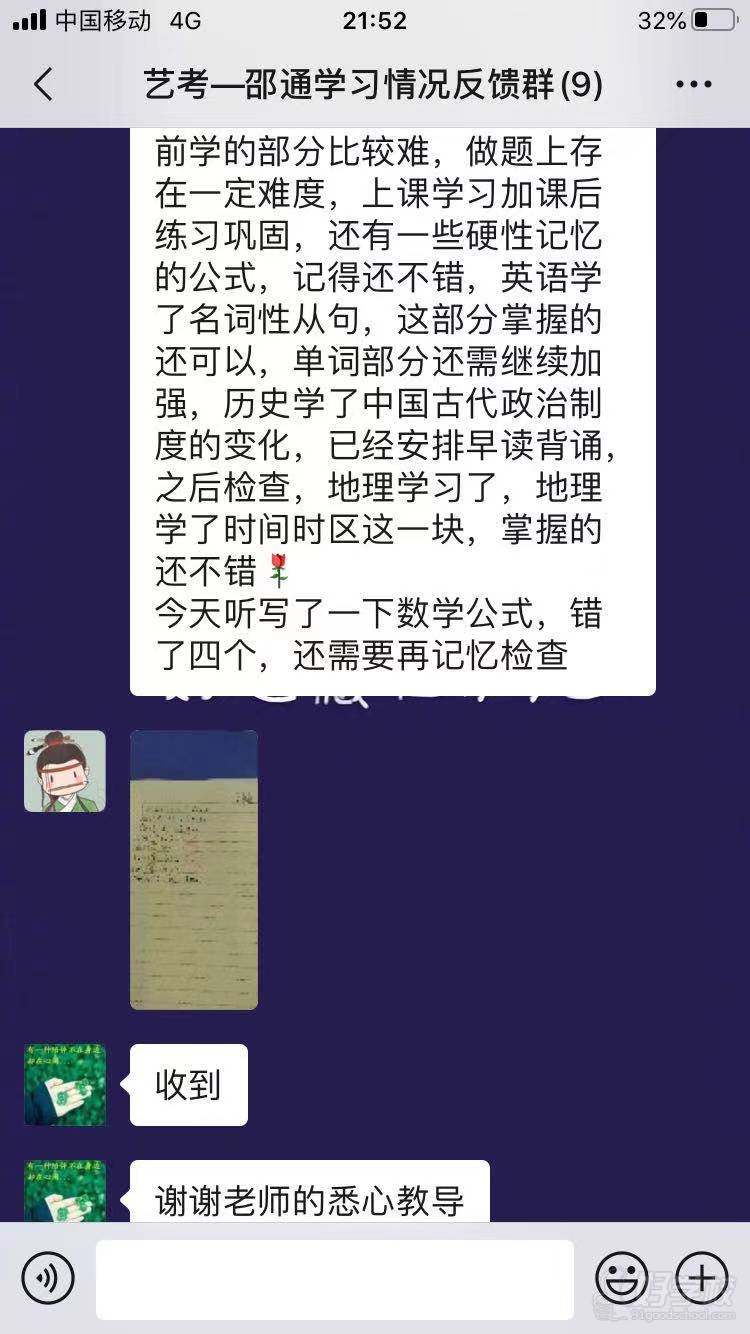Viewport: 750px width, 1334px height.
Task: Tap the back arrow to leave chat
Action: coord(42,86)
